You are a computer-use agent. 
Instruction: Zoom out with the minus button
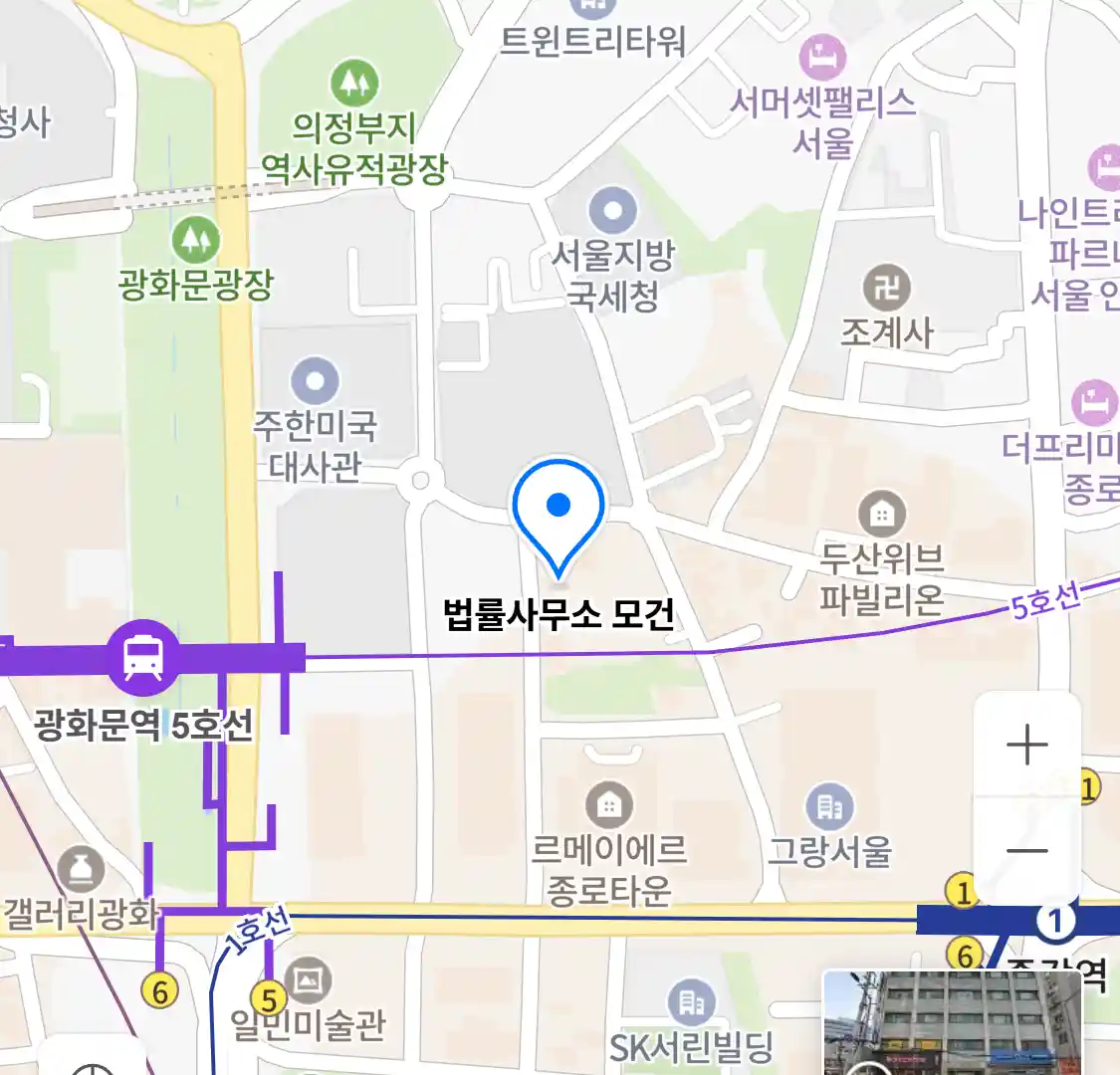click(1026, 850)
